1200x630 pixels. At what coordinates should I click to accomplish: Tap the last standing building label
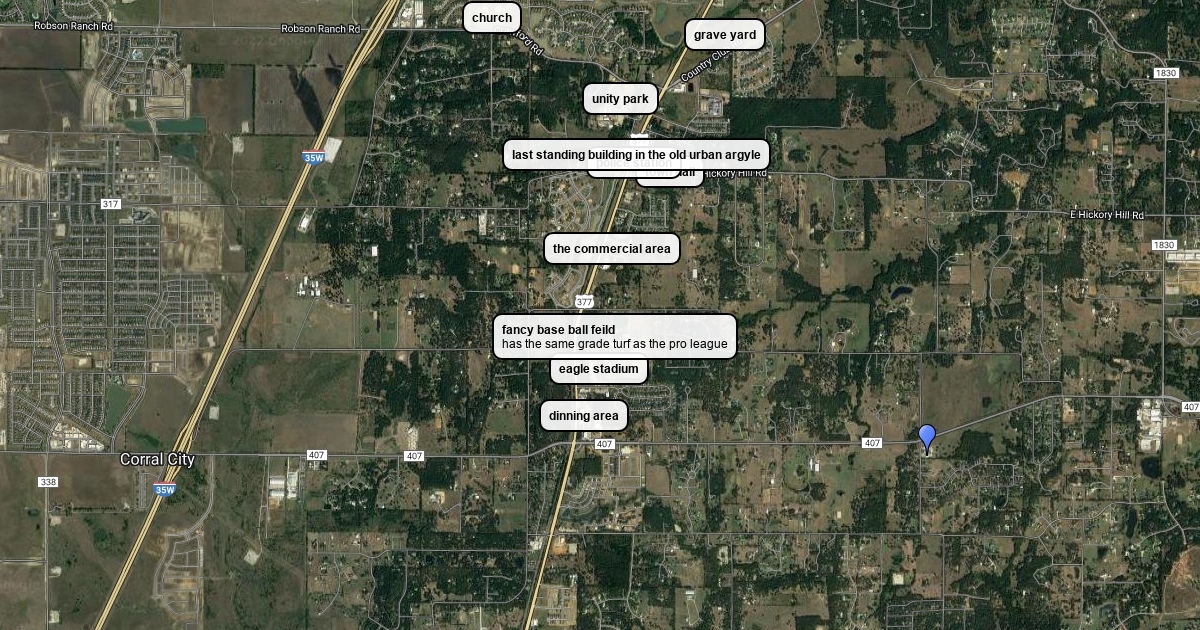[636, 155]
